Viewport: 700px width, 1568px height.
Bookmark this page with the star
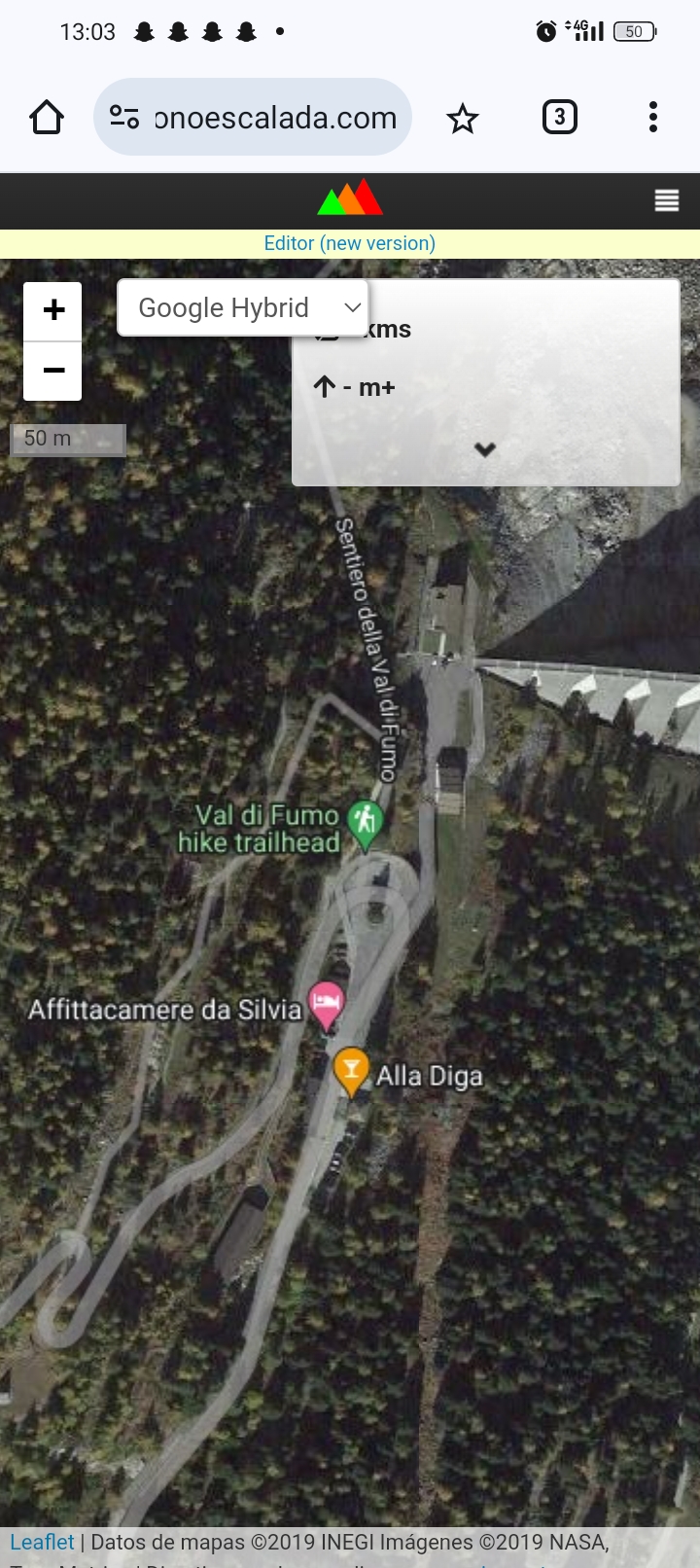point(463,119)
